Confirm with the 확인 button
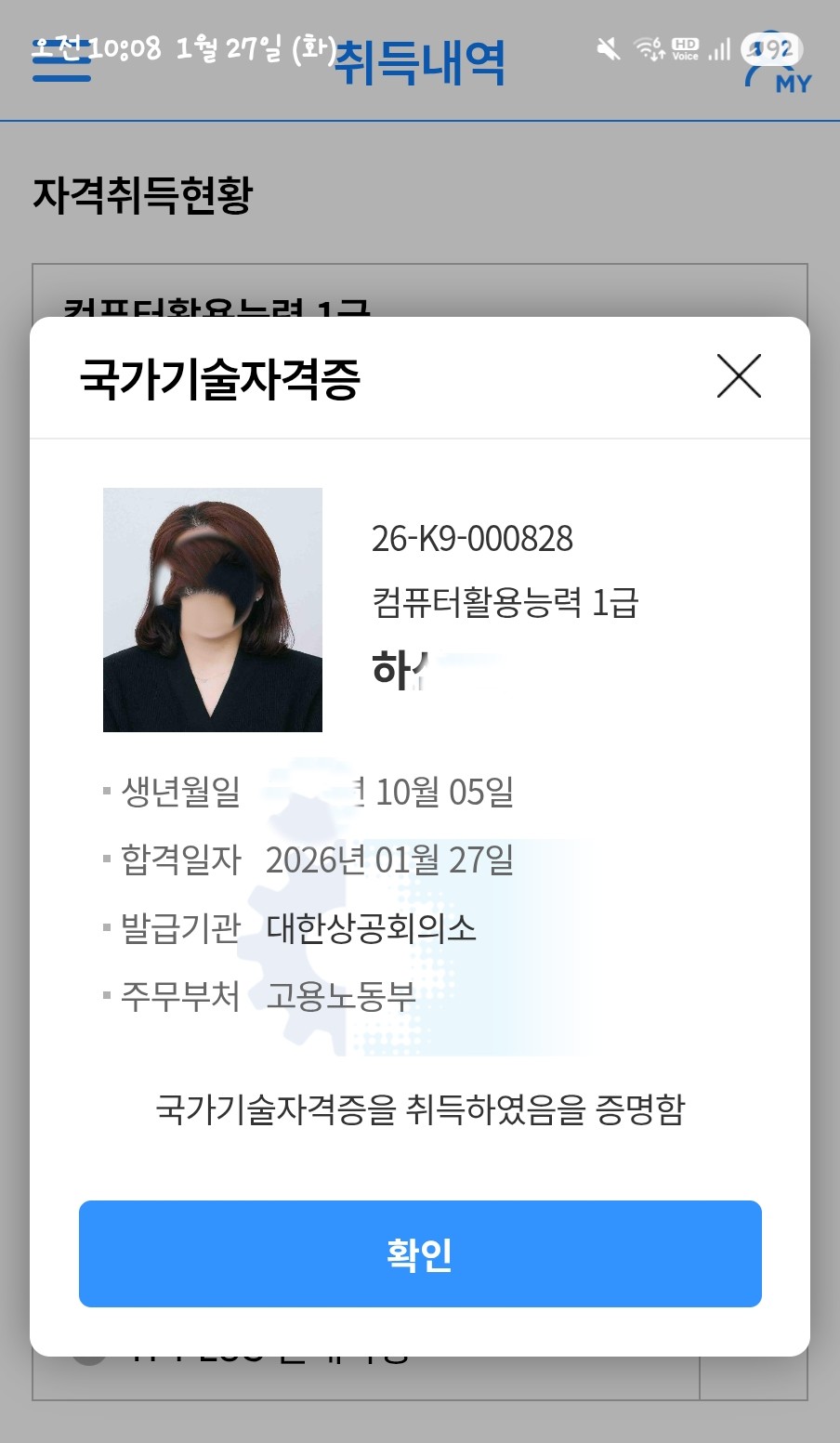 [420, 1253]
